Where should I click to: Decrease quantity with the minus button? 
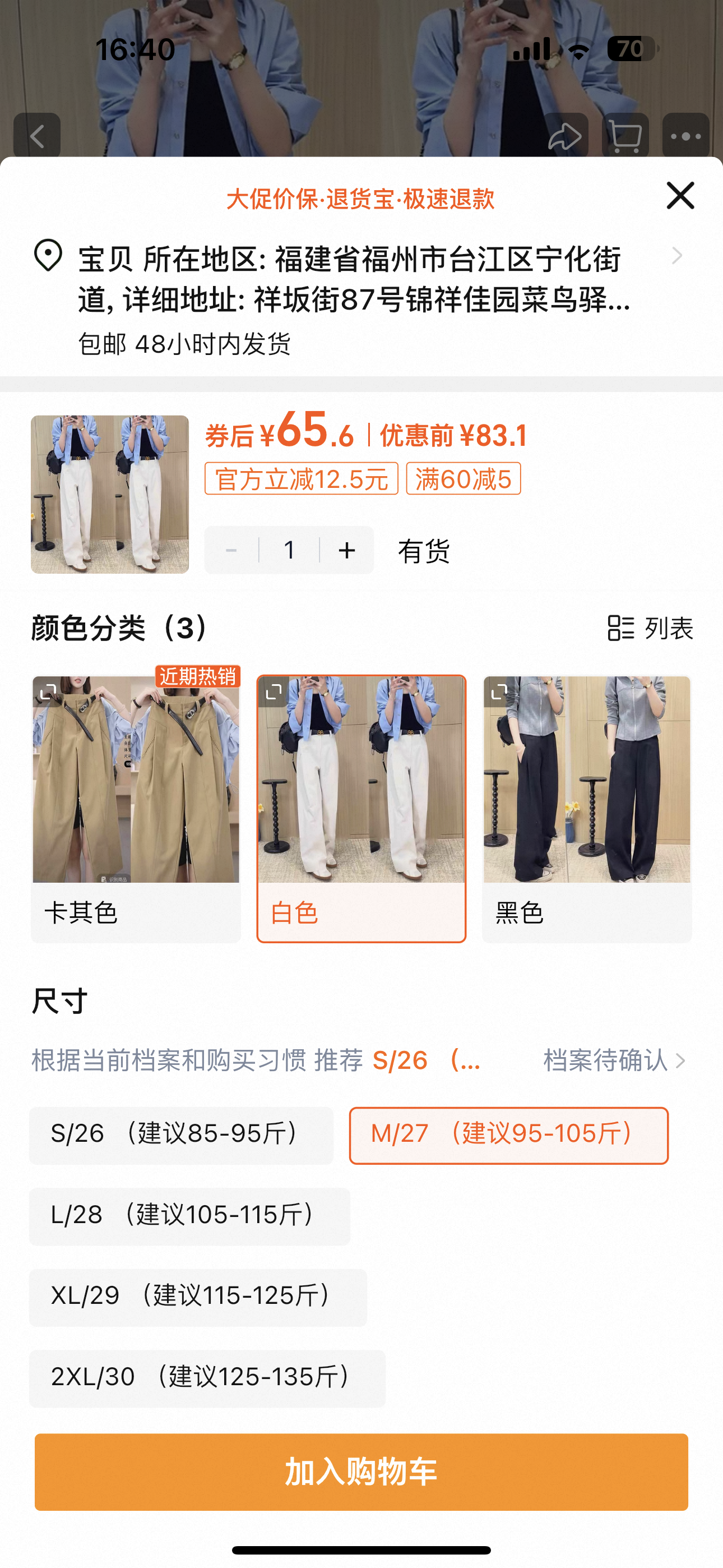pyautogui.click(x=231, y=550)
